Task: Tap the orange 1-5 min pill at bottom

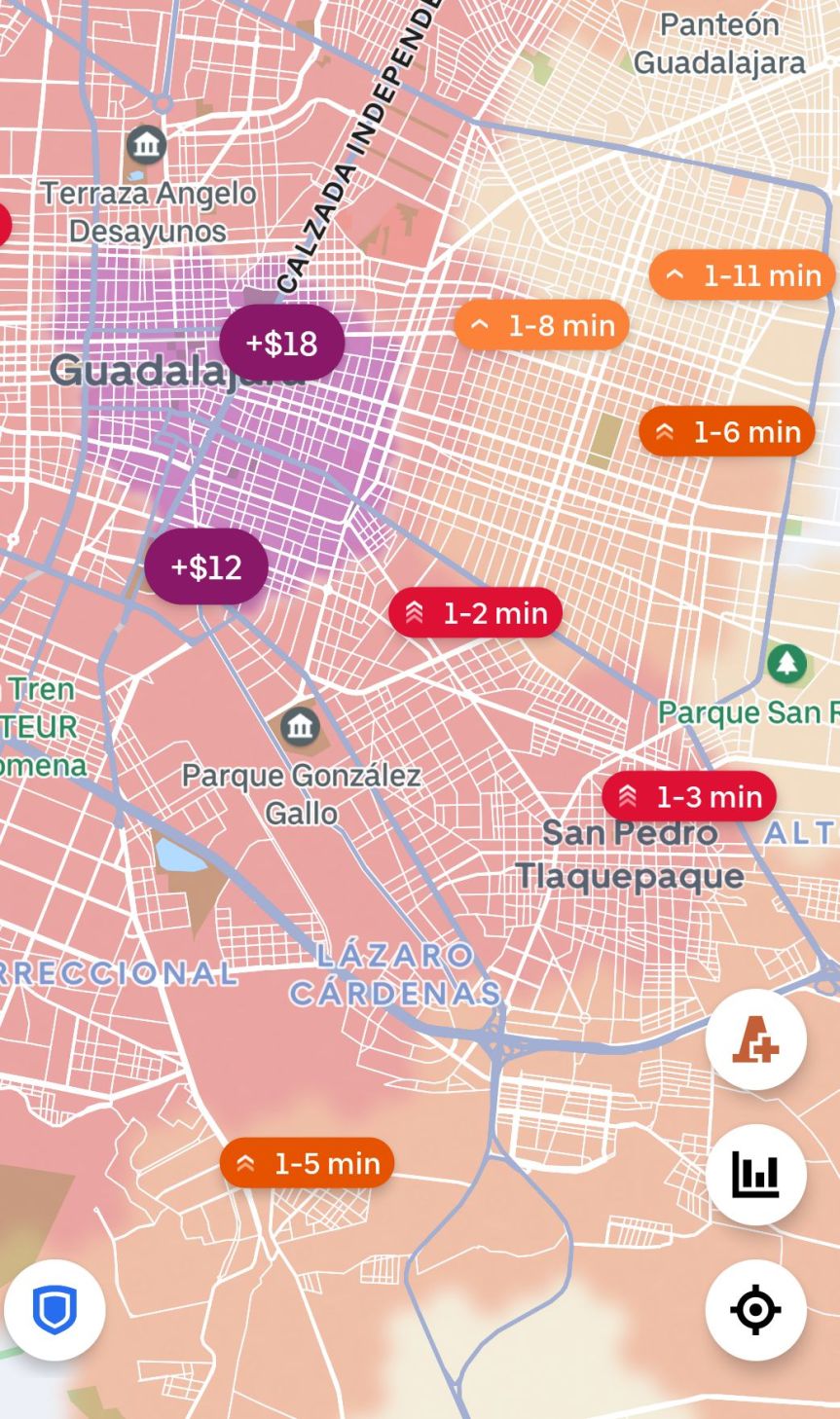Action: pyautogui.click(x=307, y=1162)
